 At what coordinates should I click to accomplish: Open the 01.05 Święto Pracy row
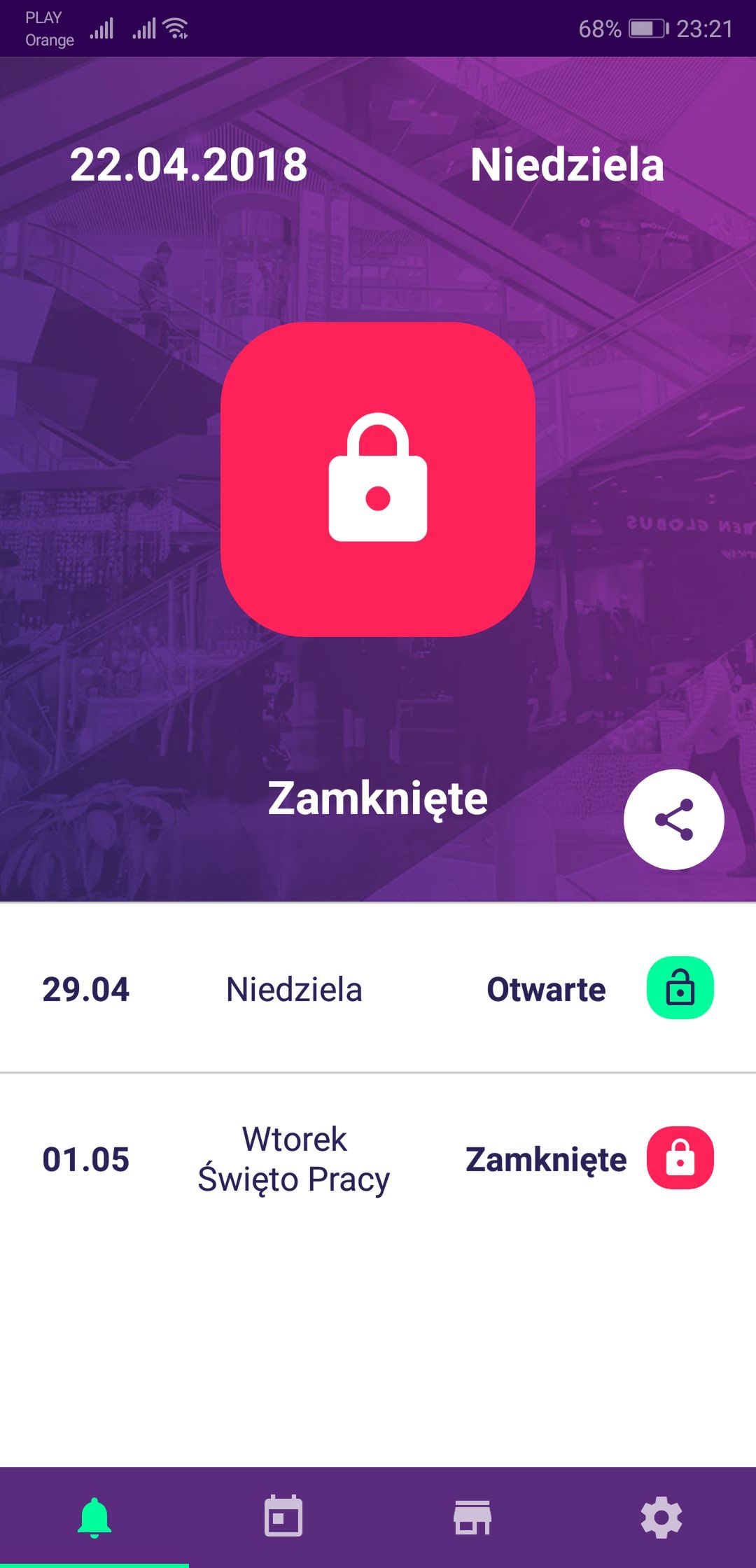(x=378, y=1159)
